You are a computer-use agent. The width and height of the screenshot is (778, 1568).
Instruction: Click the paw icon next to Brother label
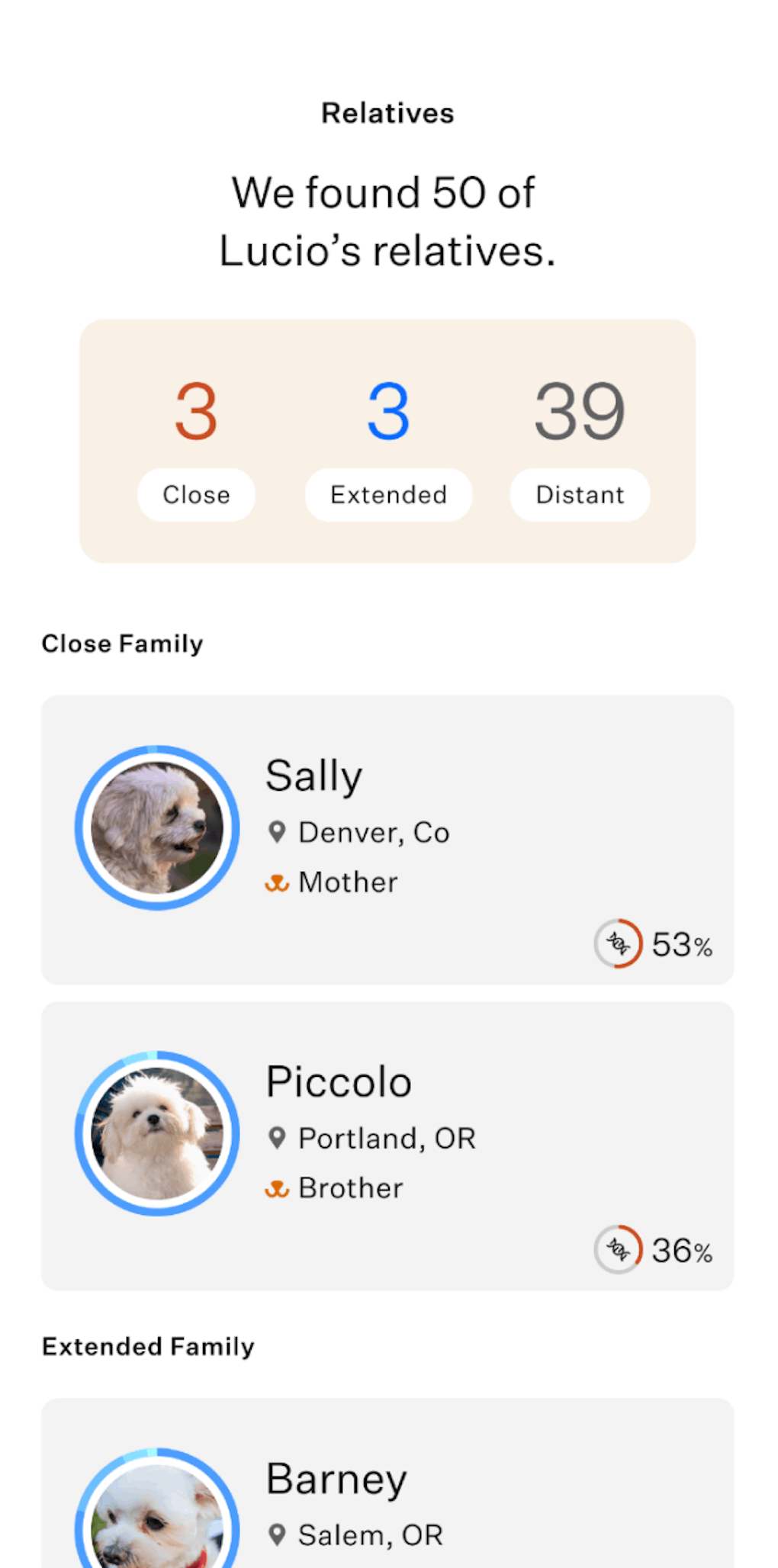276,1187
